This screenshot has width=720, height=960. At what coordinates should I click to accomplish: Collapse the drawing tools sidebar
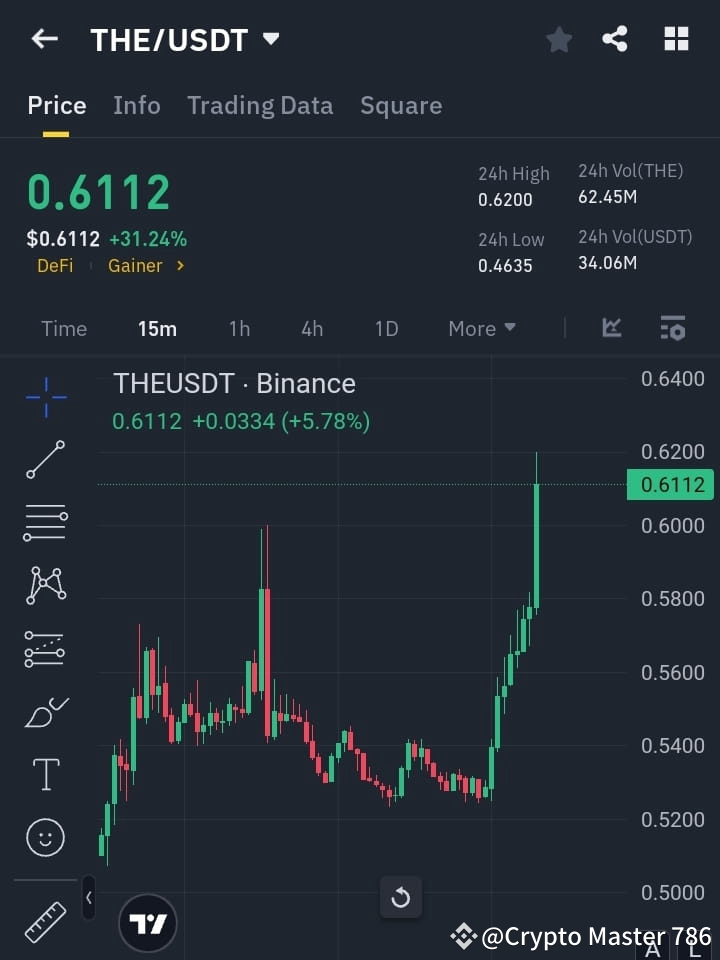(88, 898)
